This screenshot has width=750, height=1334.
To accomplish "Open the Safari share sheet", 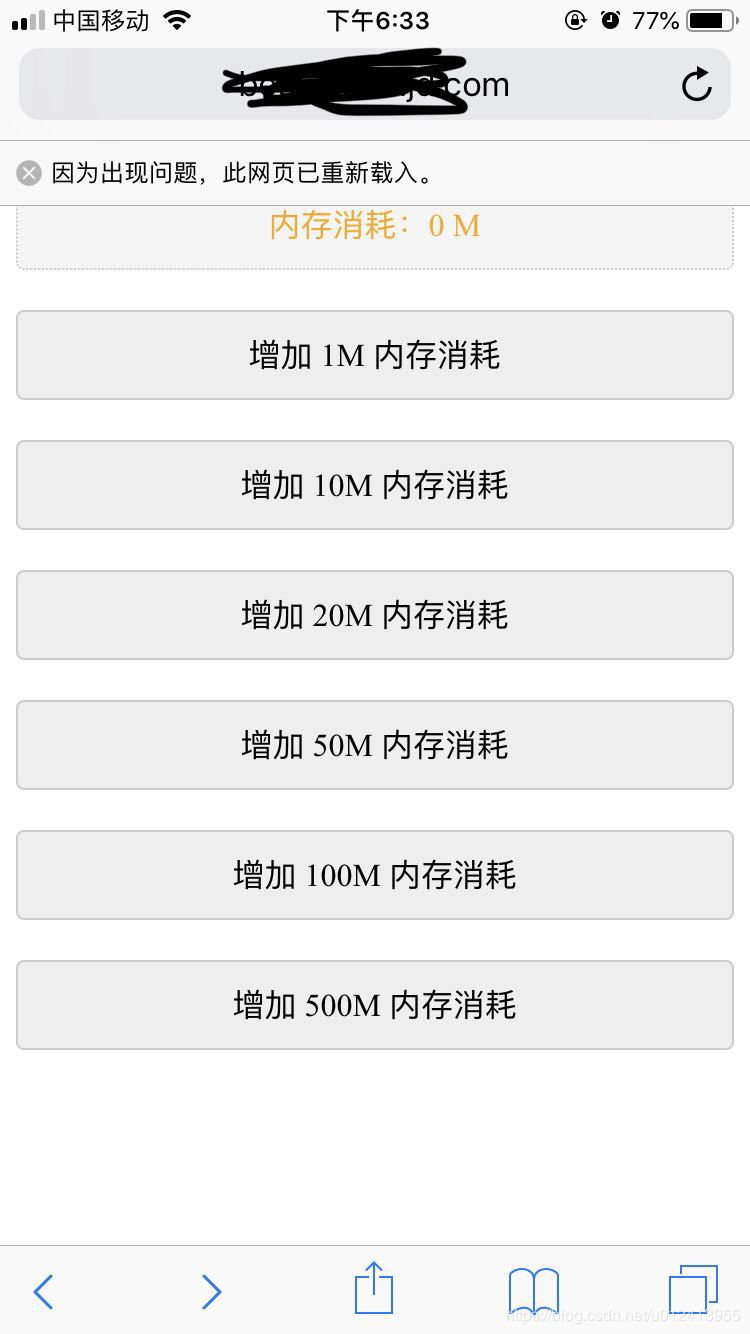I will (374, 1287).
